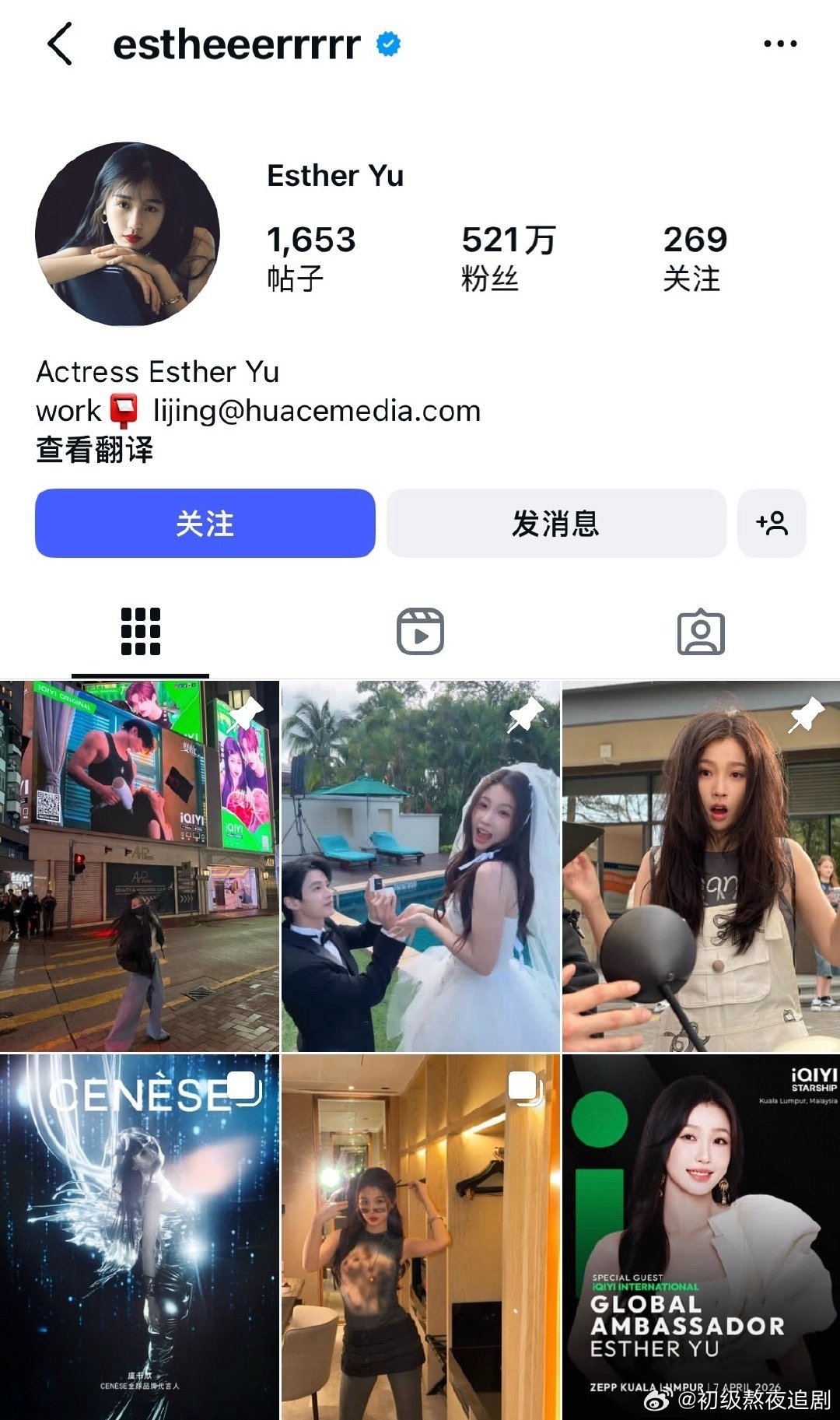Image resolution: width=840 pixels, height=1420 pixels.
Task: Click the 发消息 message button
Action: pos(556,524)
